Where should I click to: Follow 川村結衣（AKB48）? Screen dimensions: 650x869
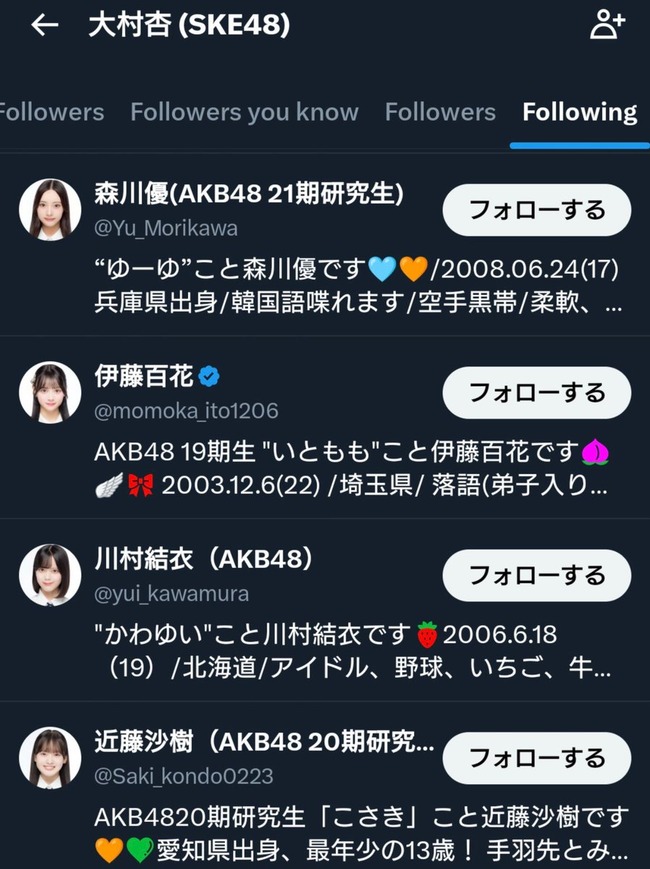[537, 575]
